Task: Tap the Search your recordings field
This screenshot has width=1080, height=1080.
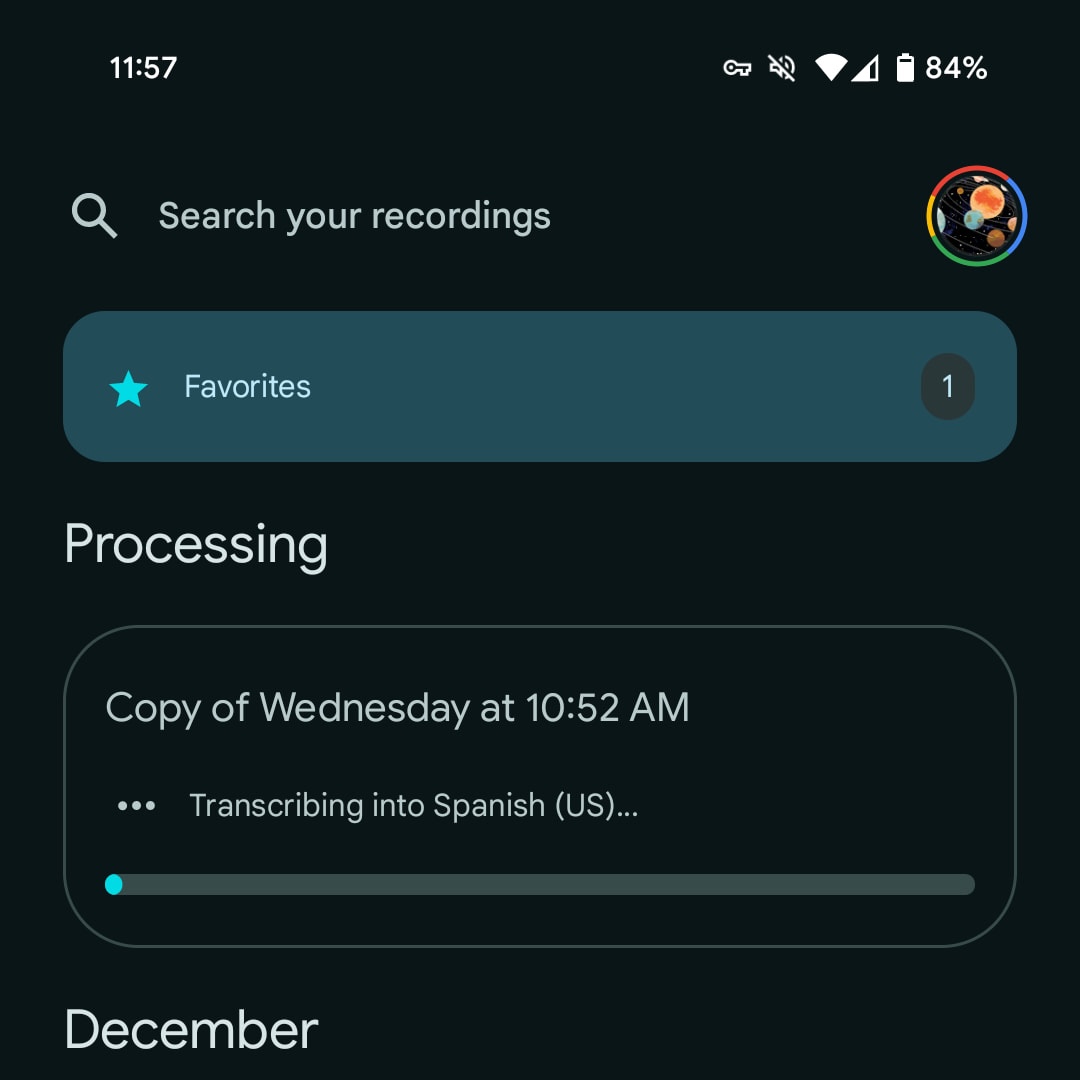Action: coord(355,216)
